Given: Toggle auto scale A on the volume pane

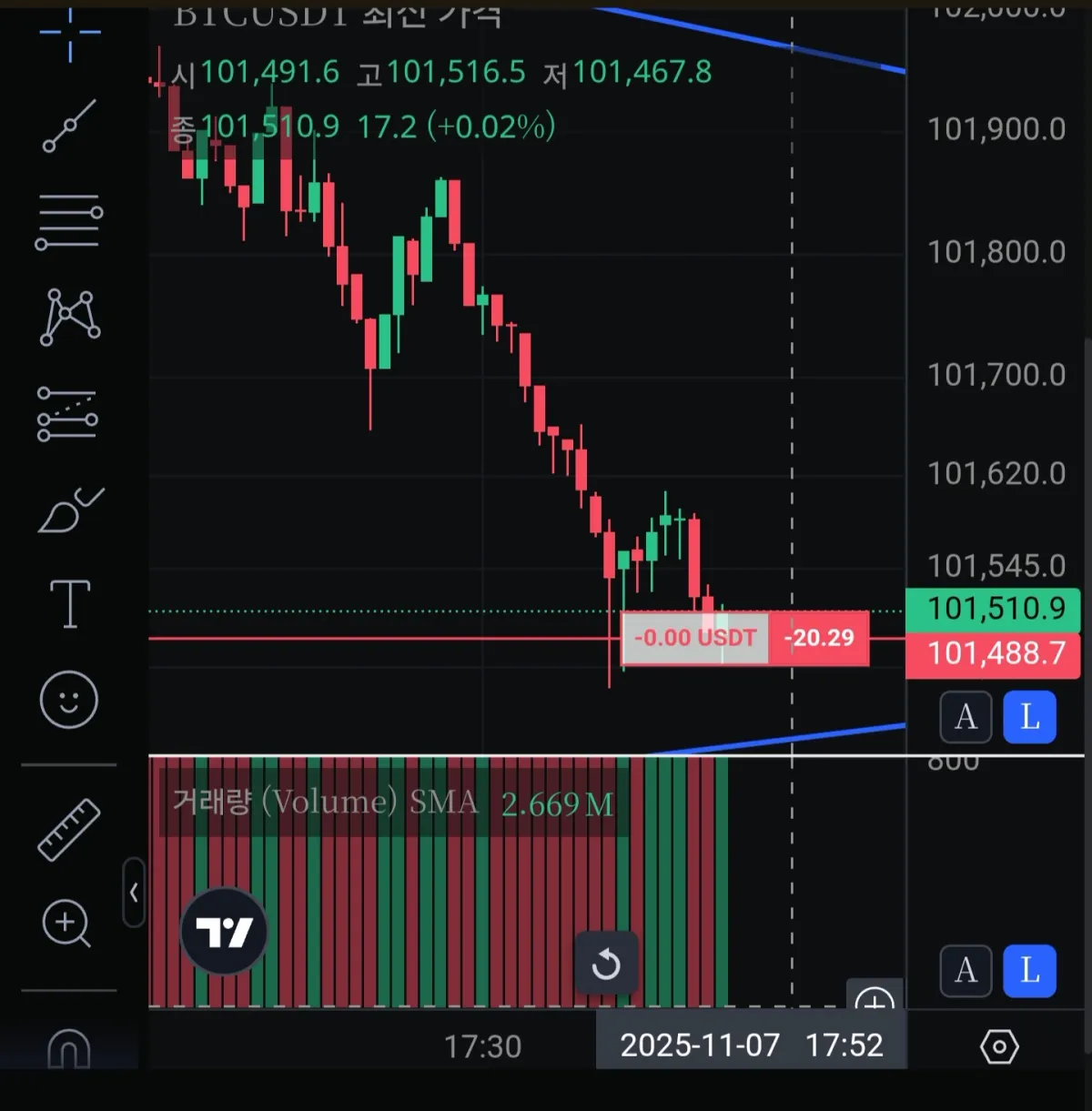Looking at the screenshot, I should coord(966,970).
